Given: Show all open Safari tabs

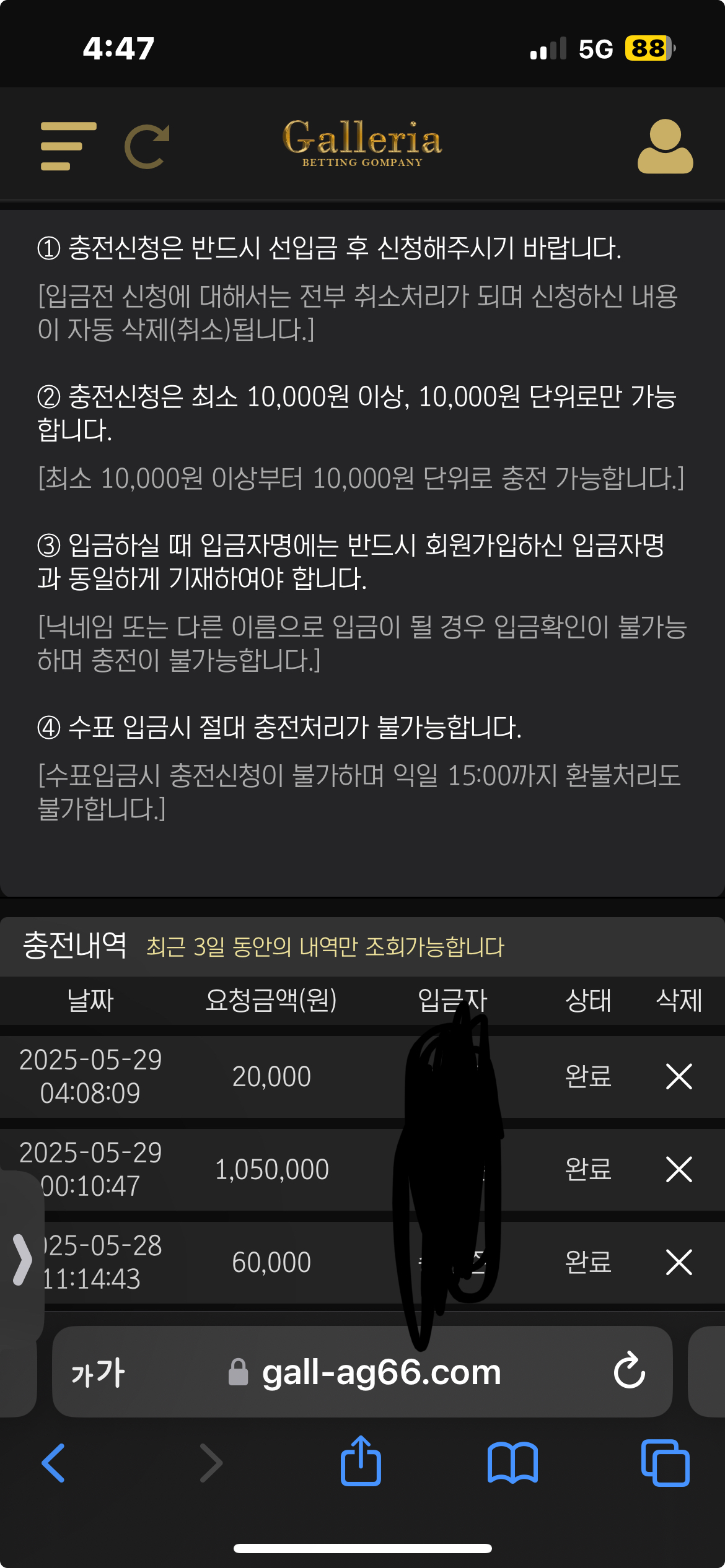Looking at the screenshot, I should (x=665, y=1463).
